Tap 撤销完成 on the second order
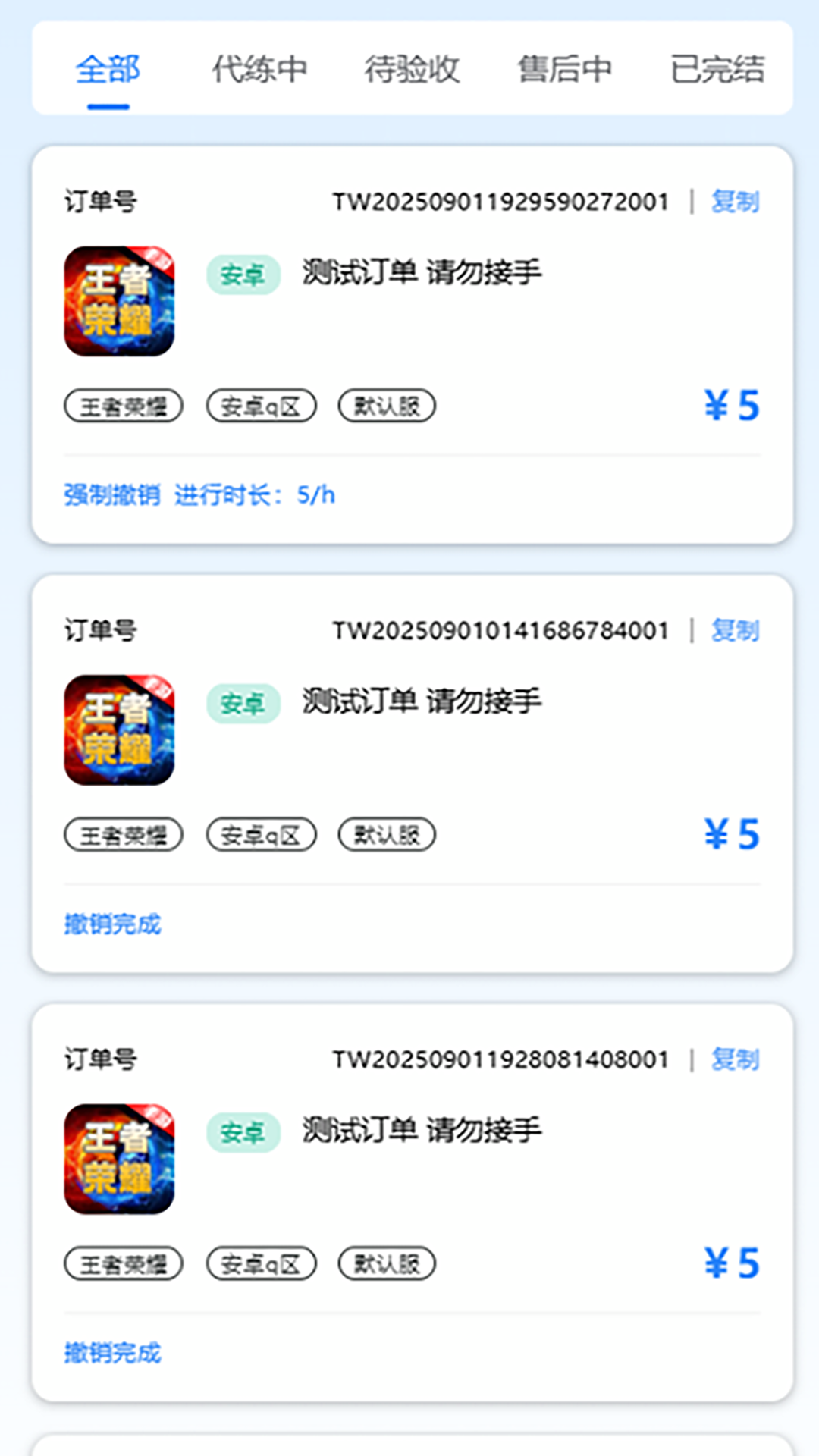 tap(111, 924)
